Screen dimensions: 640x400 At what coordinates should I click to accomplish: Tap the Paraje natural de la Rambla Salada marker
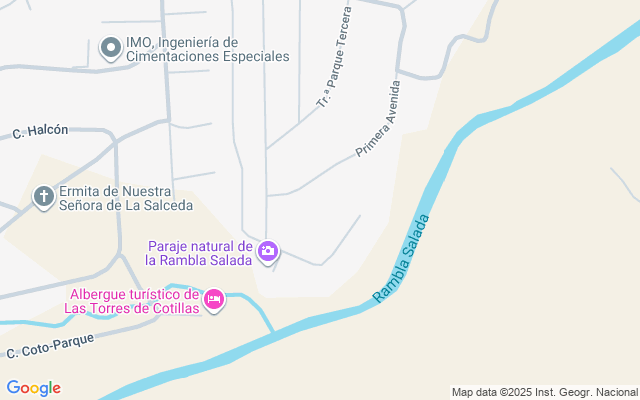coord(268,251)
